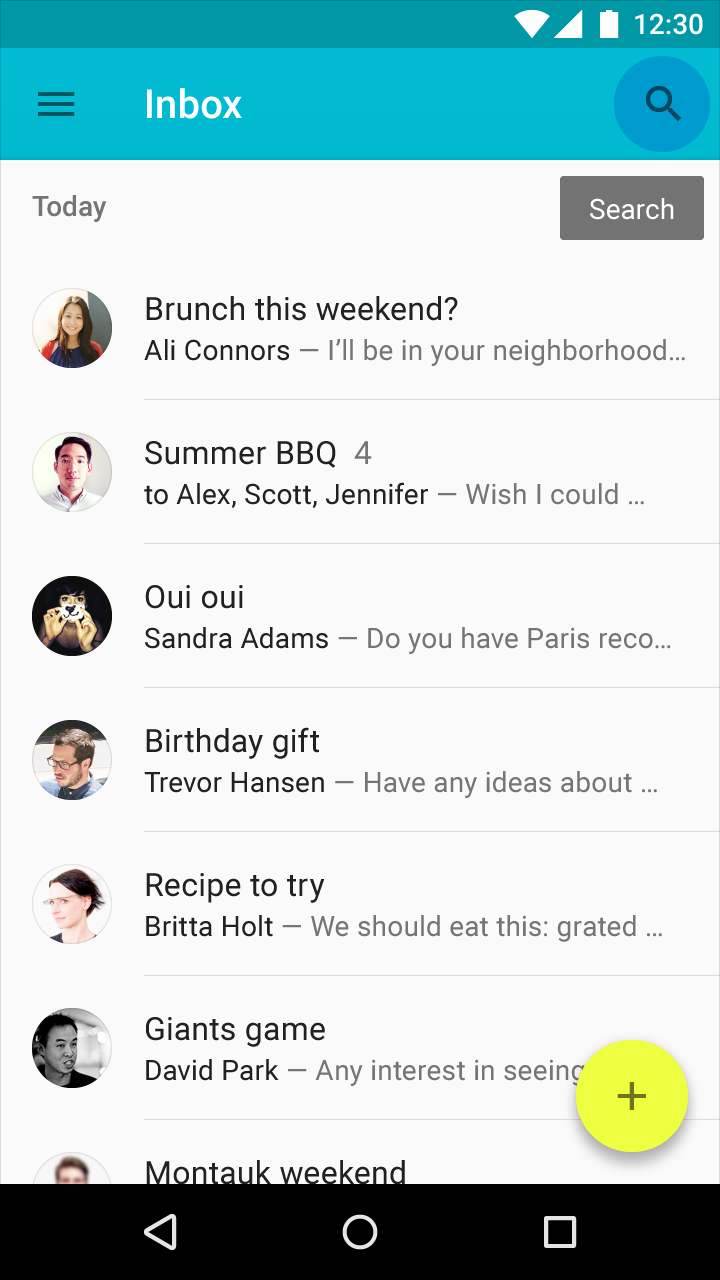The image size is (720, 1280).
Task: Open Trevor Hansen's Birthday gift email
Action: (x=360, y=760)
